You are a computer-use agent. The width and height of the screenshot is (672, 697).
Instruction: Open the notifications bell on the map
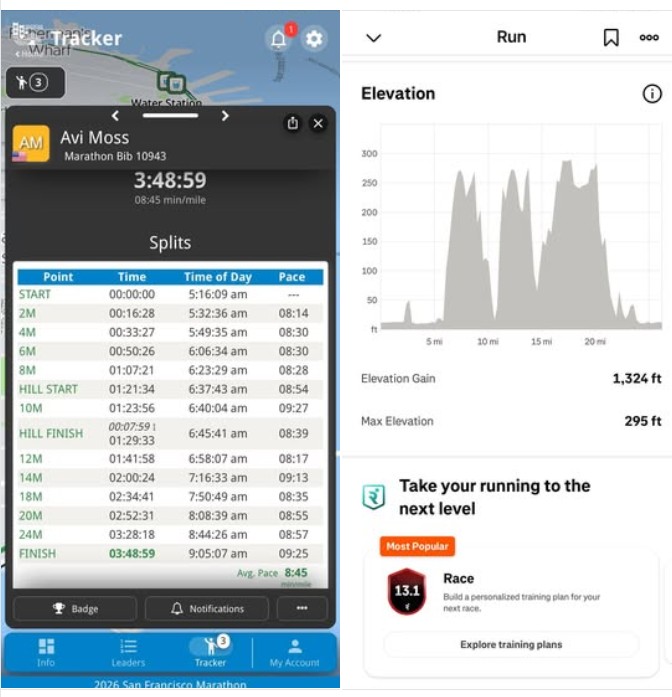point(279,39)
